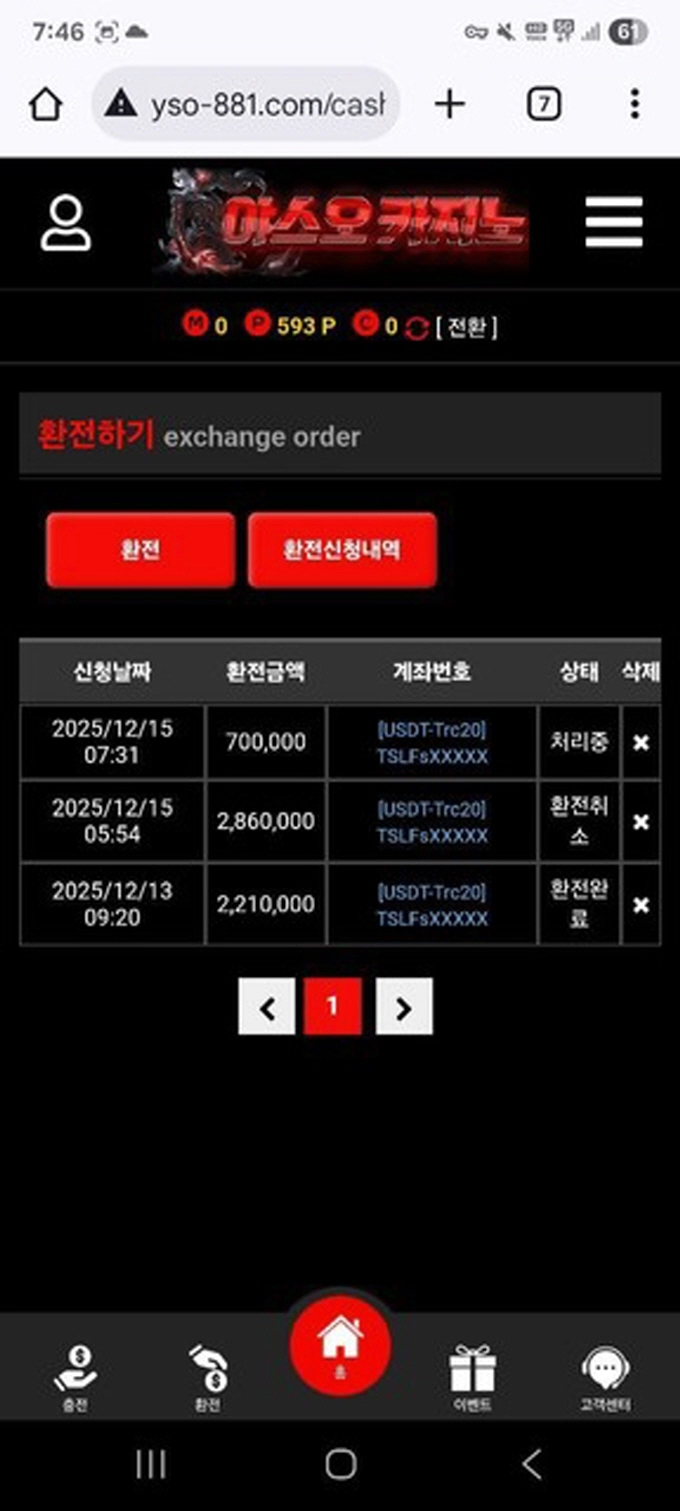Delete the 2,210,000 exchange request
This screenshot has width=680, height=1511.
coord(641,905)
